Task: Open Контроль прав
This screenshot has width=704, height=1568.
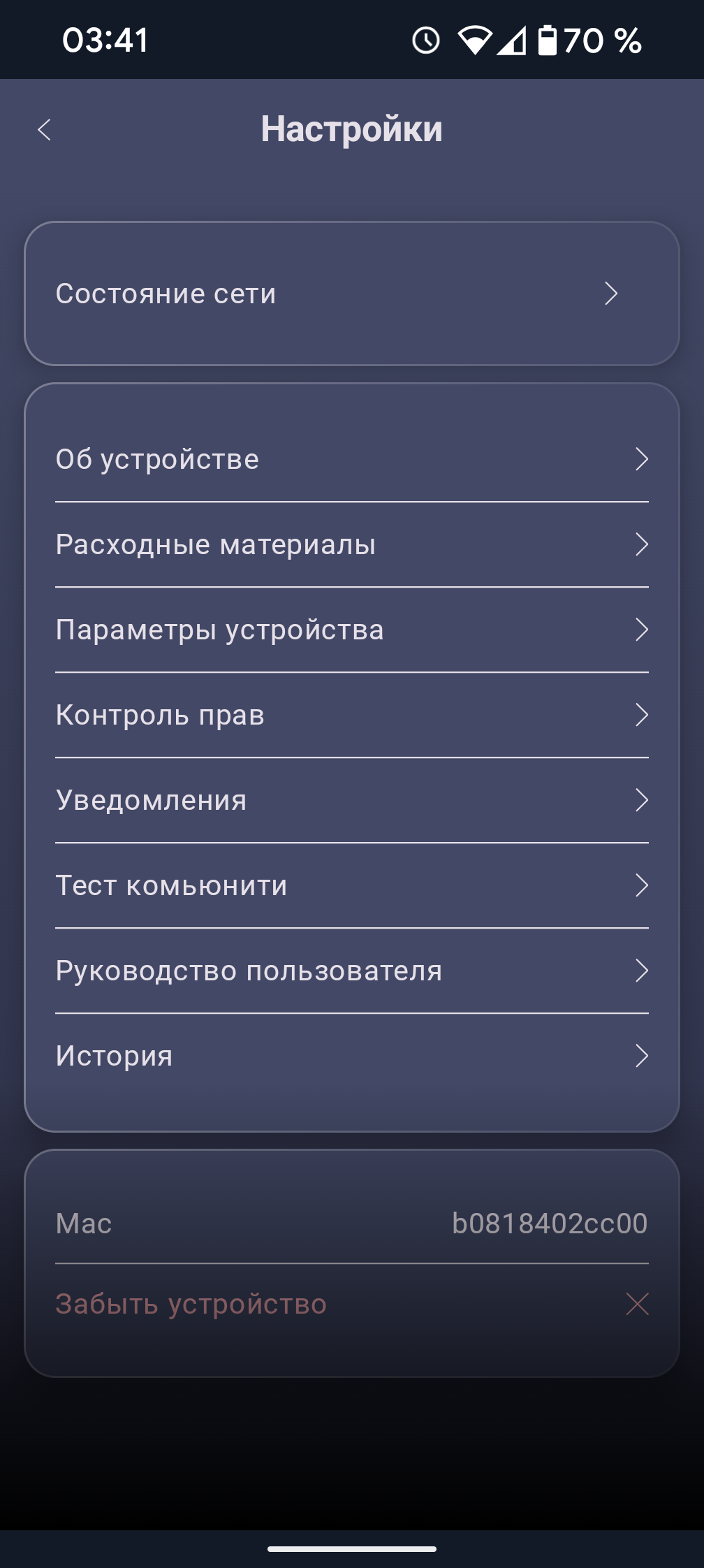Action: (x=351, y=715)
